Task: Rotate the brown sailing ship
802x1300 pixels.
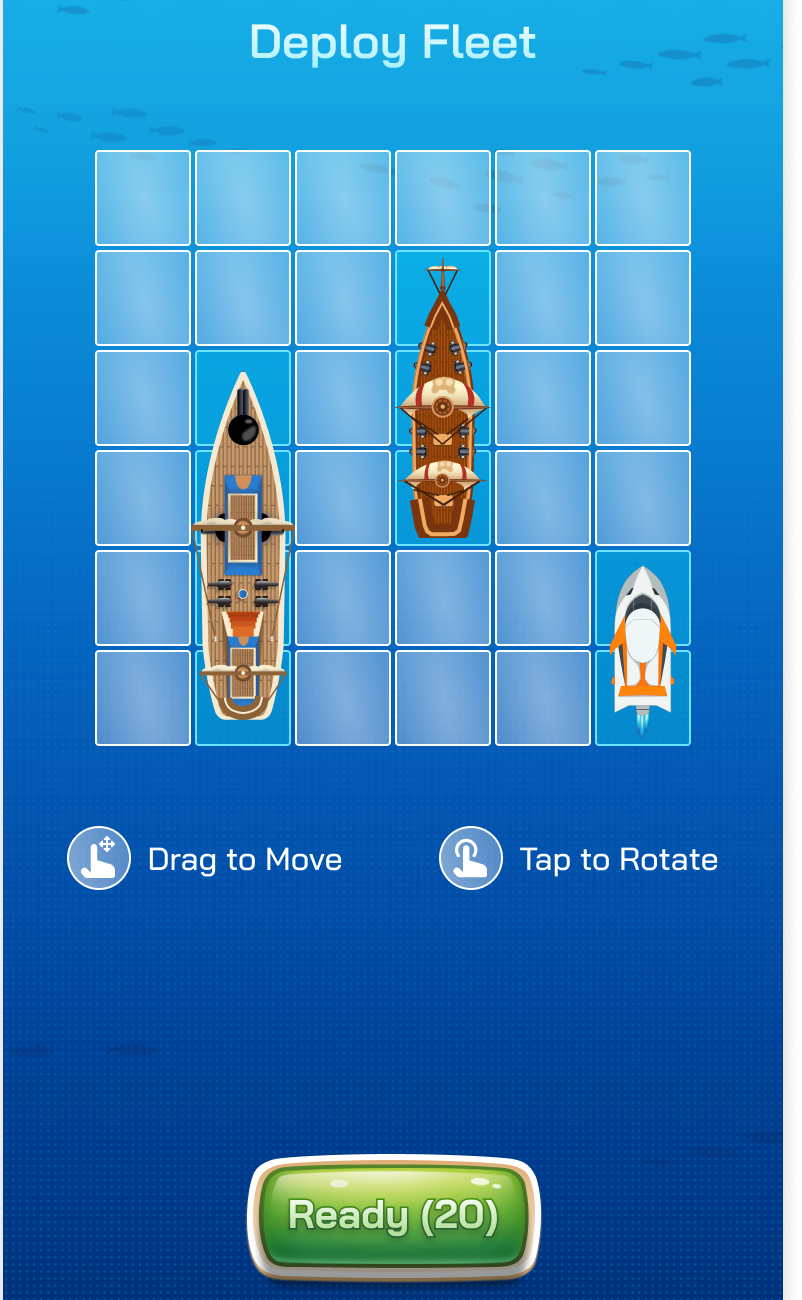Action: click(442, 400)
